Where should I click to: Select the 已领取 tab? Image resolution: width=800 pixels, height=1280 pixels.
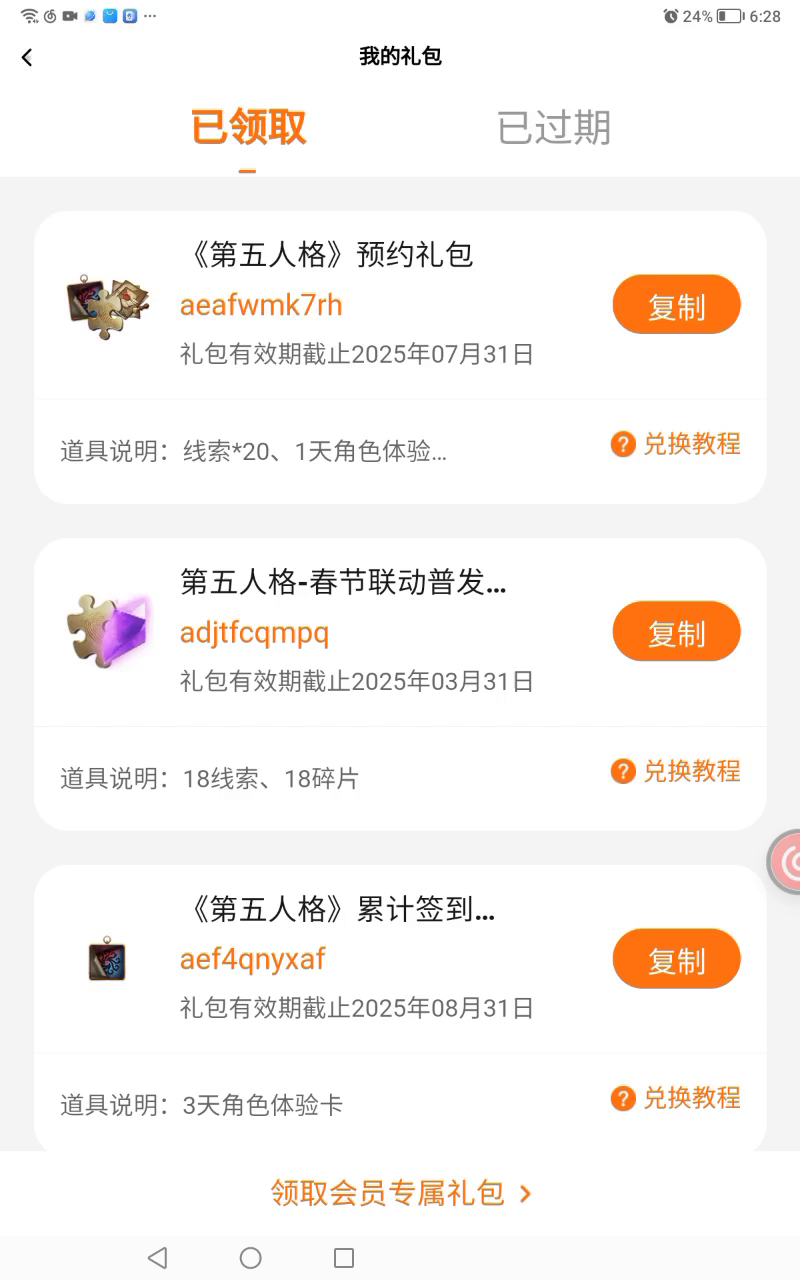[248, 128]
